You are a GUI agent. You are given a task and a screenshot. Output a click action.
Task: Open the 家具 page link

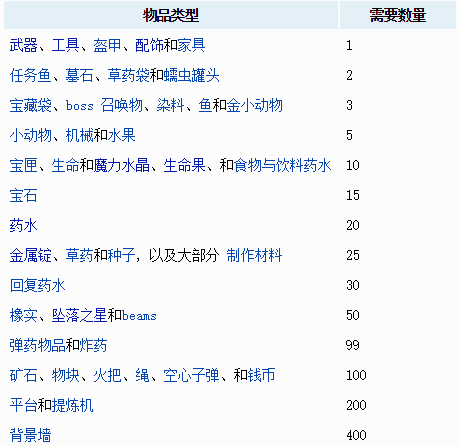click(x=191, y=45)
